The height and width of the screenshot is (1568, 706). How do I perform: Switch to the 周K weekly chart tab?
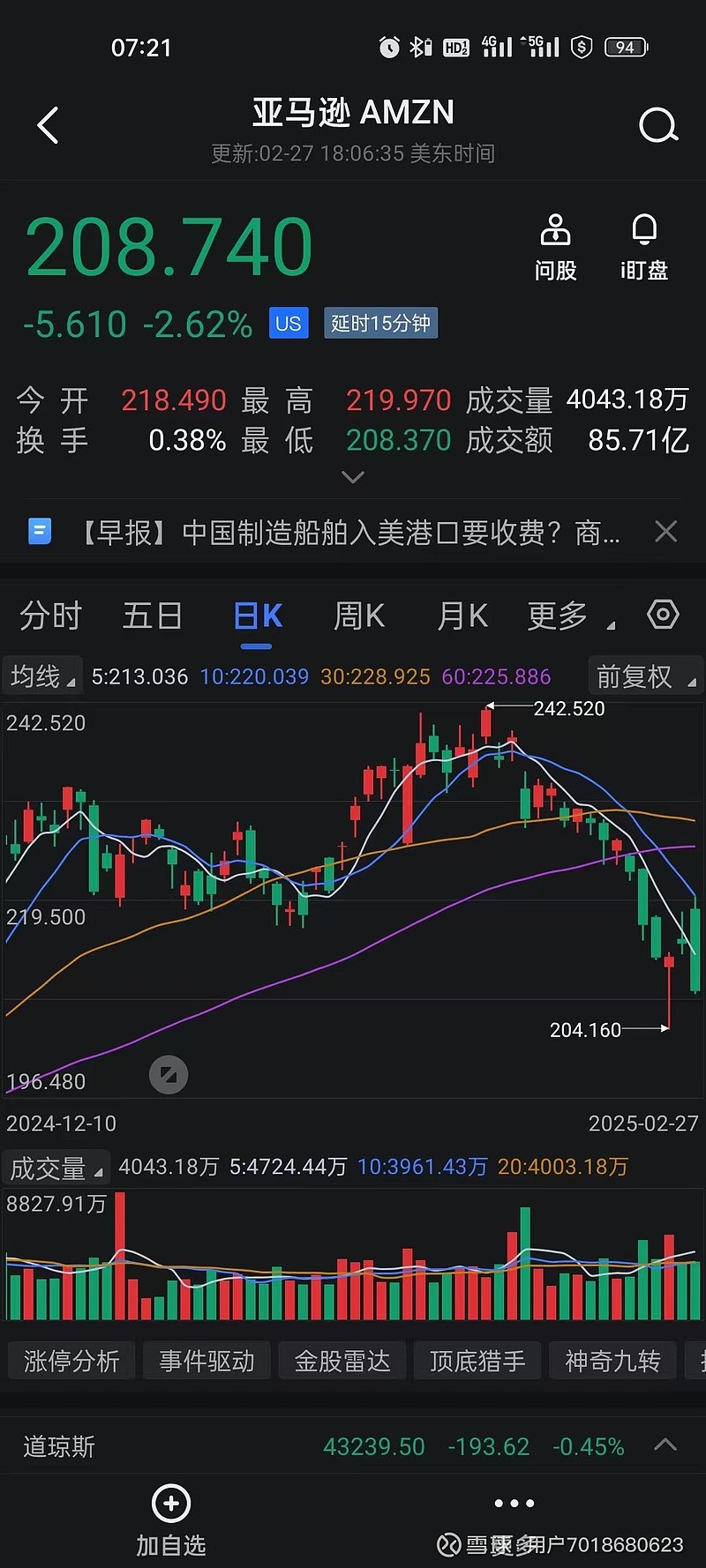click(x=358, y=616)
